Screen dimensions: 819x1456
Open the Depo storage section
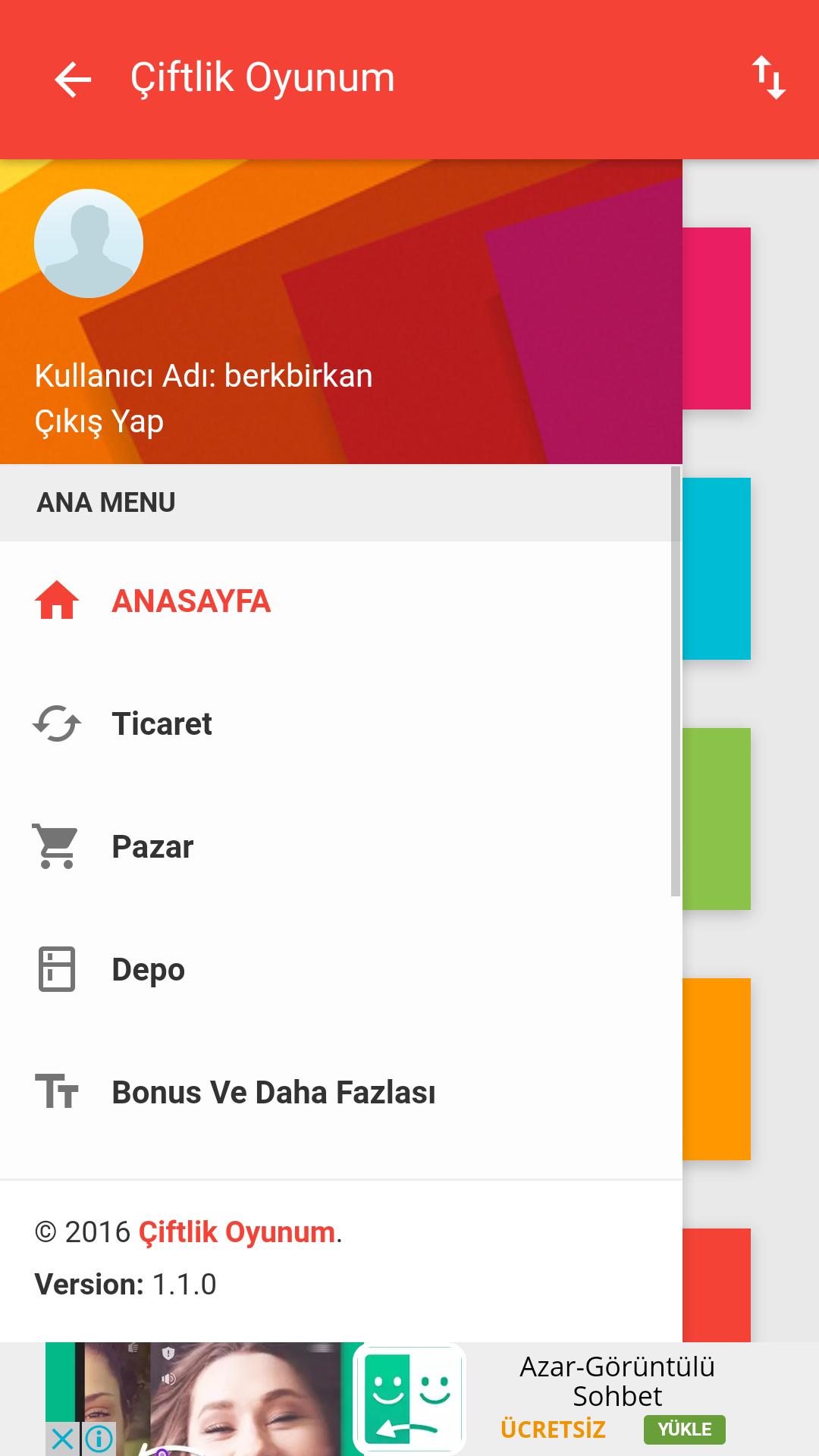point(148,970)
